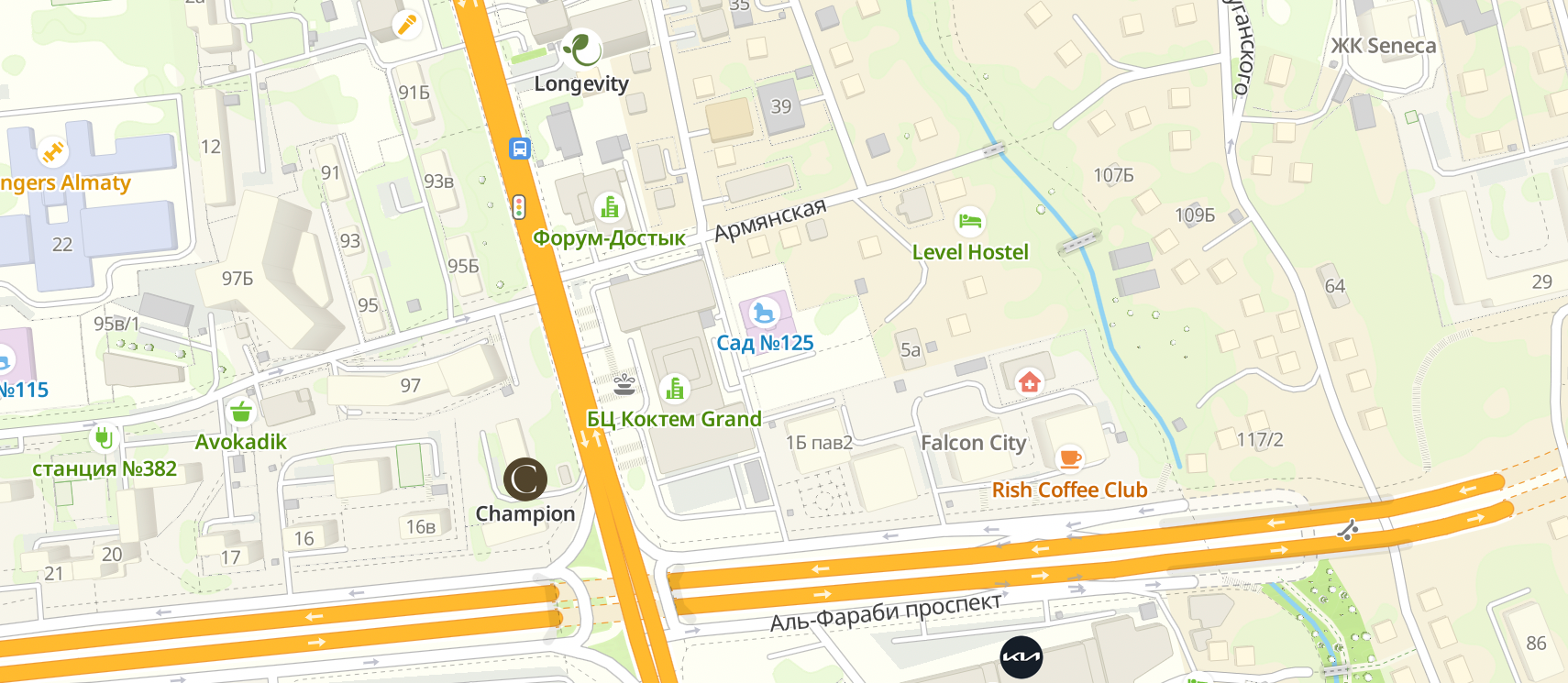Viewport: 1568px width, 683px height.
Task: Tap the gym marker at Almaty
Action: (51, 151)
